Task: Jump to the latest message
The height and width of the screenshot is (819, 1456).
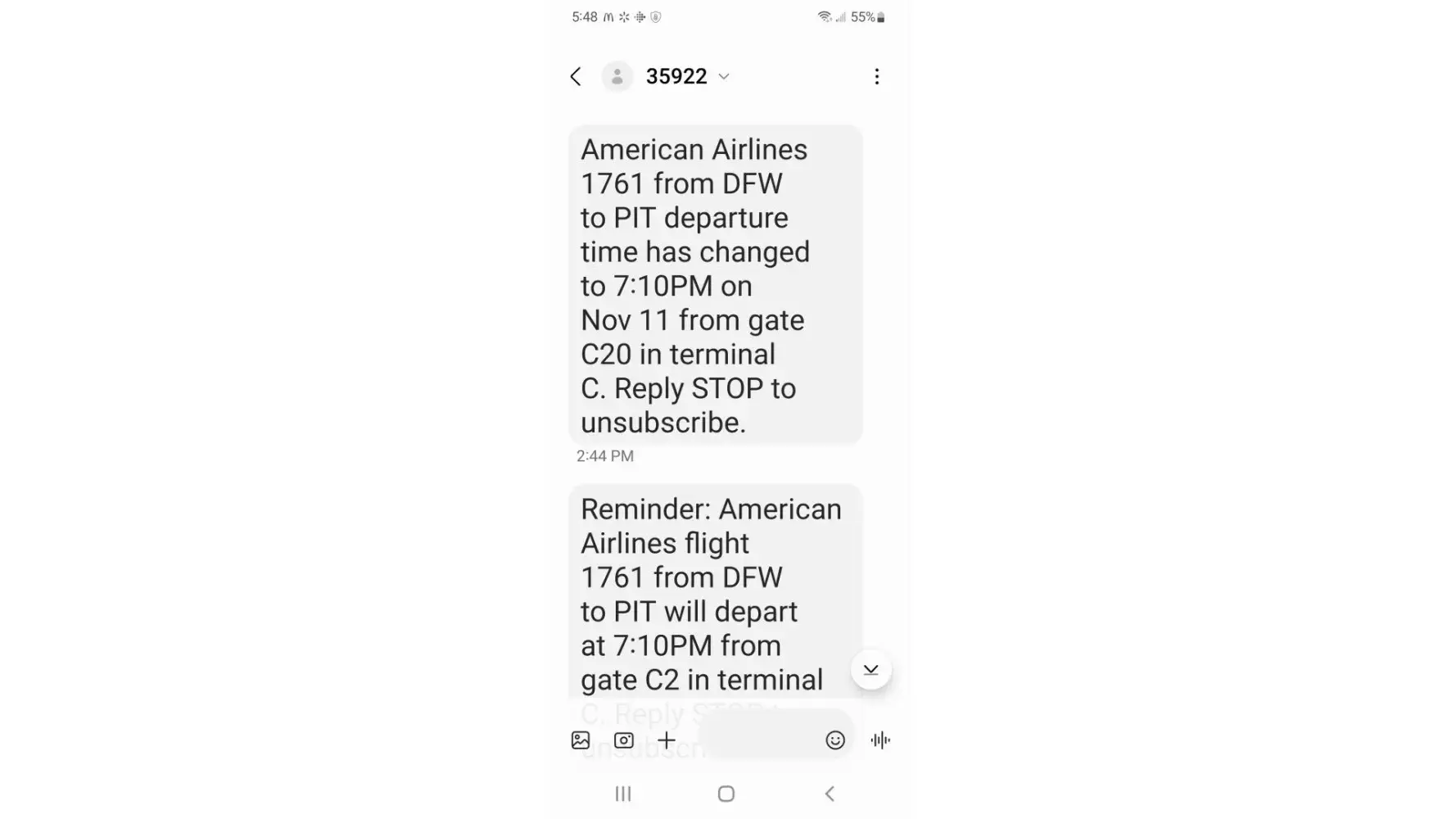Action: pyautogui.click(x=870, y=670)
